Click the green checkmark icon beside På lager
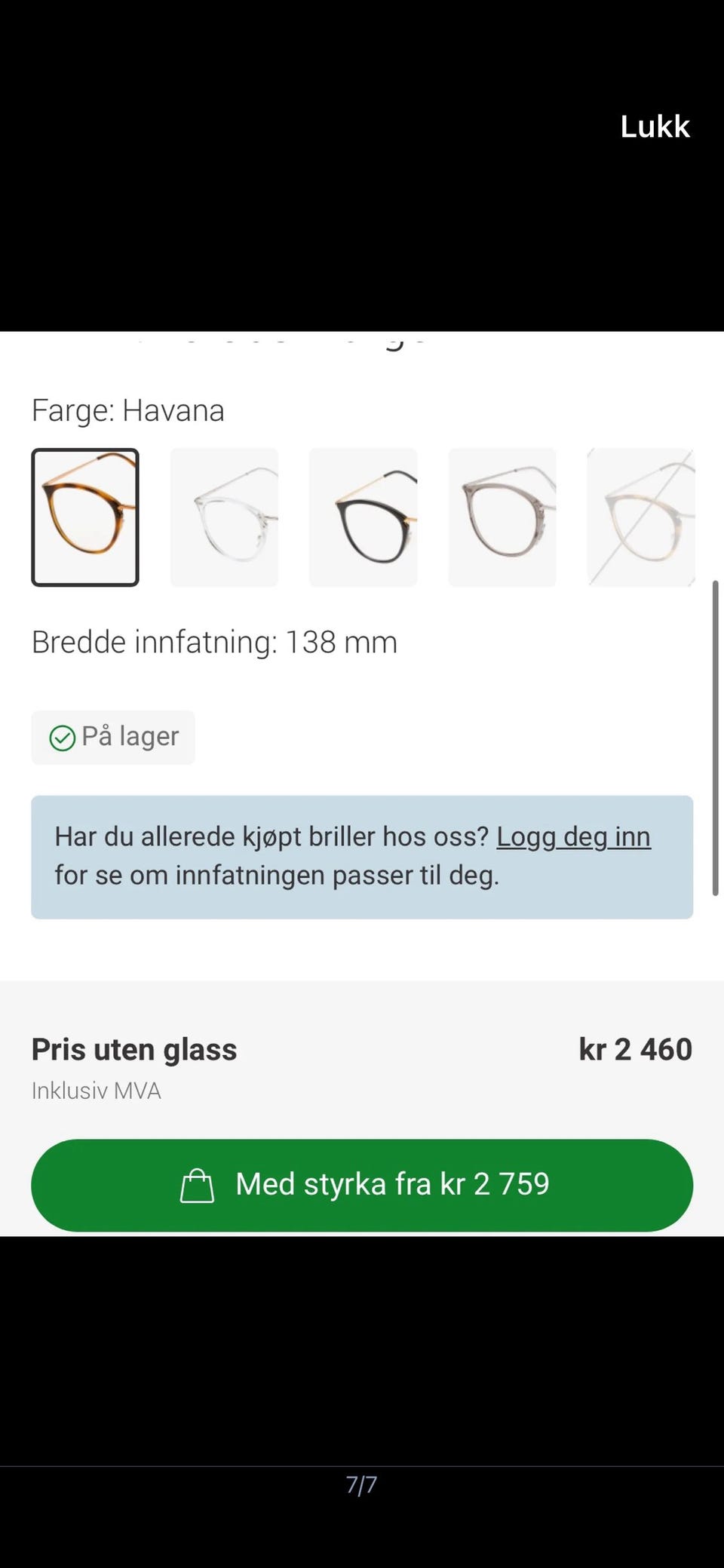 (63, 737)
